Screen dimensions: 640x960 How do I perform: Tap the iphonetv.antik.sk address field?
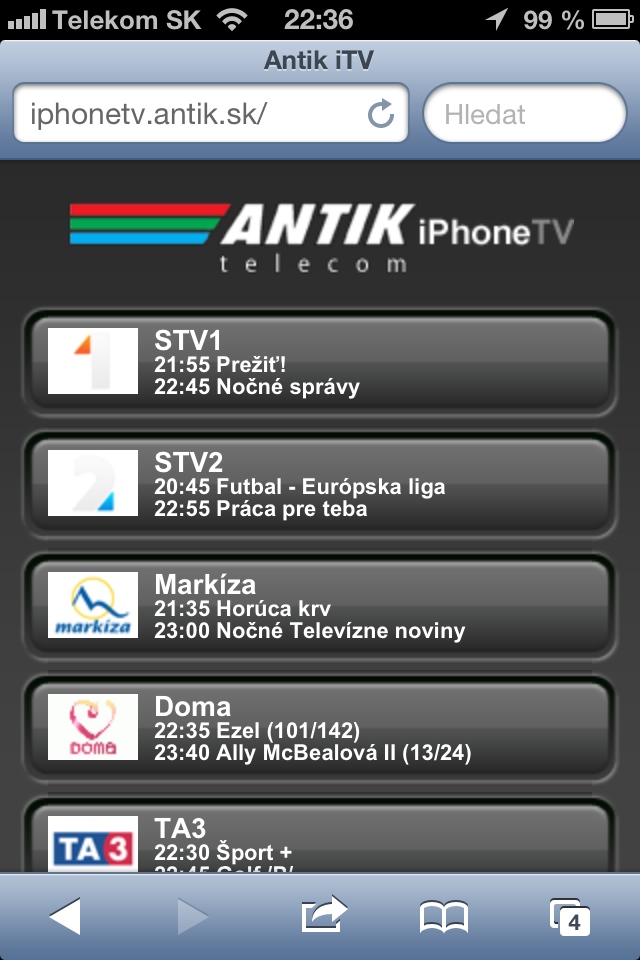click(190, 114)
